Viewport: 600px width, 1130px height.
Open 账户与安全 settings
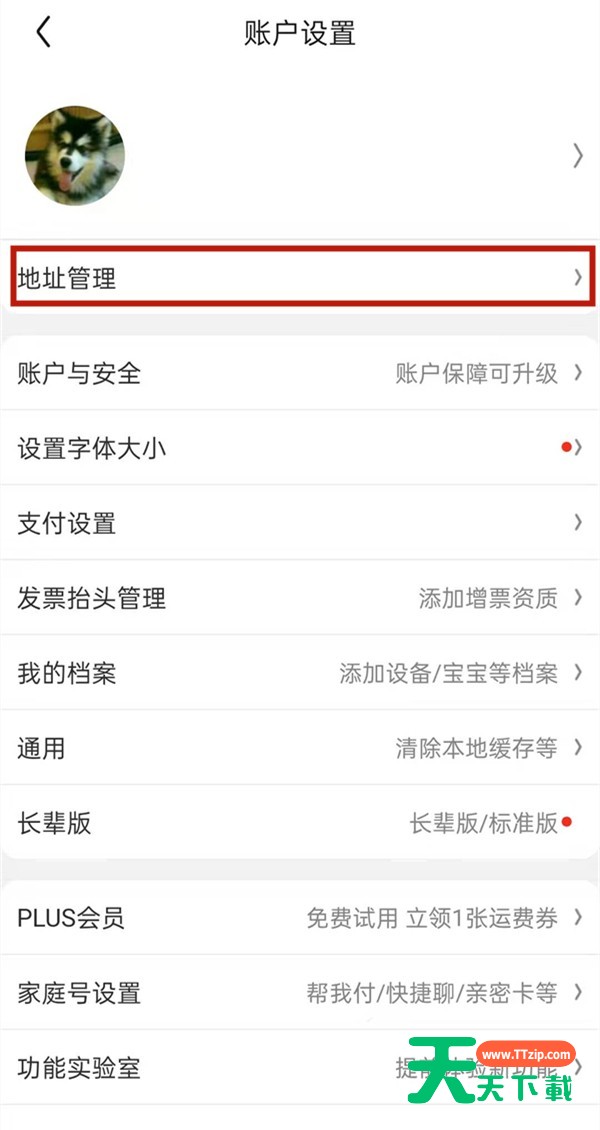tap(300, 373)
